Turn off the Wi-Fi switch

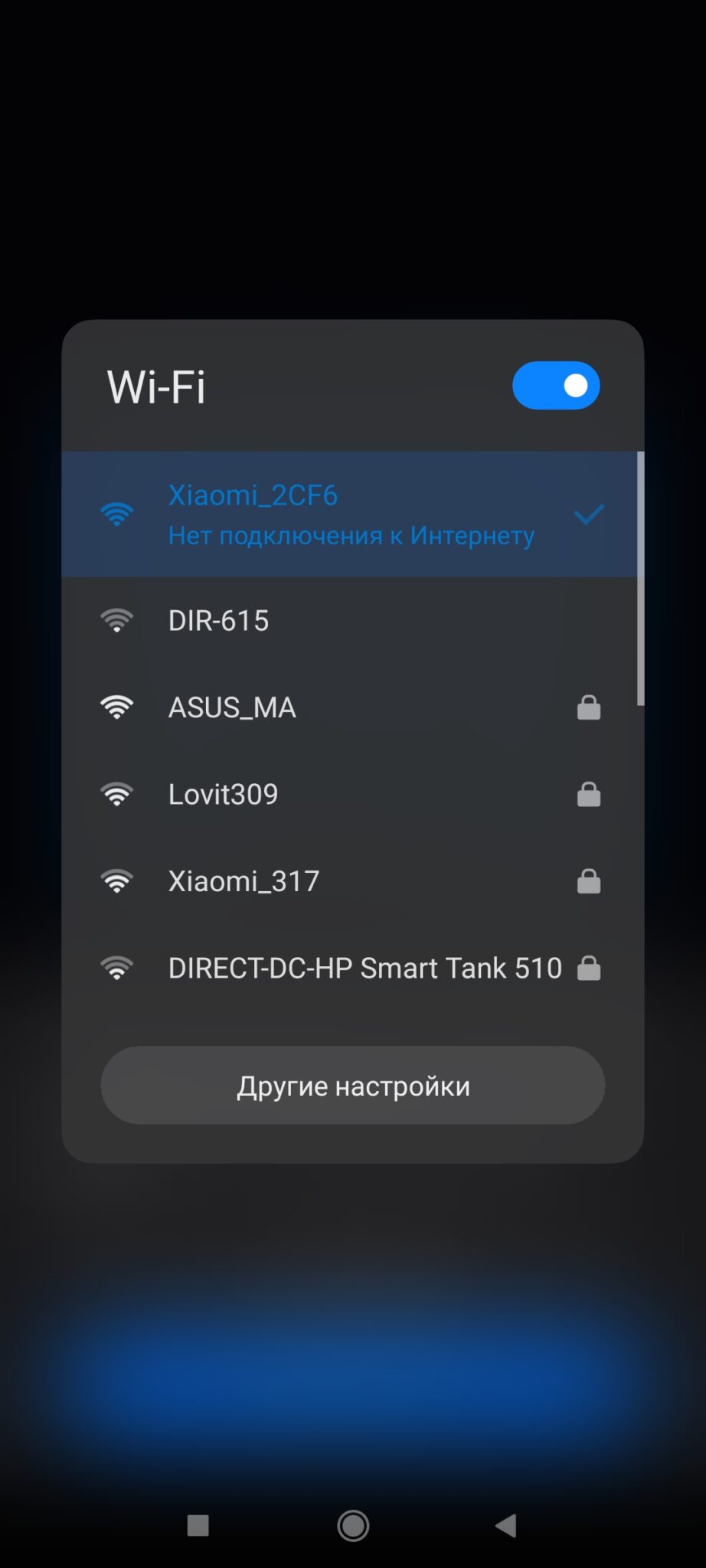tap(555, 385)
